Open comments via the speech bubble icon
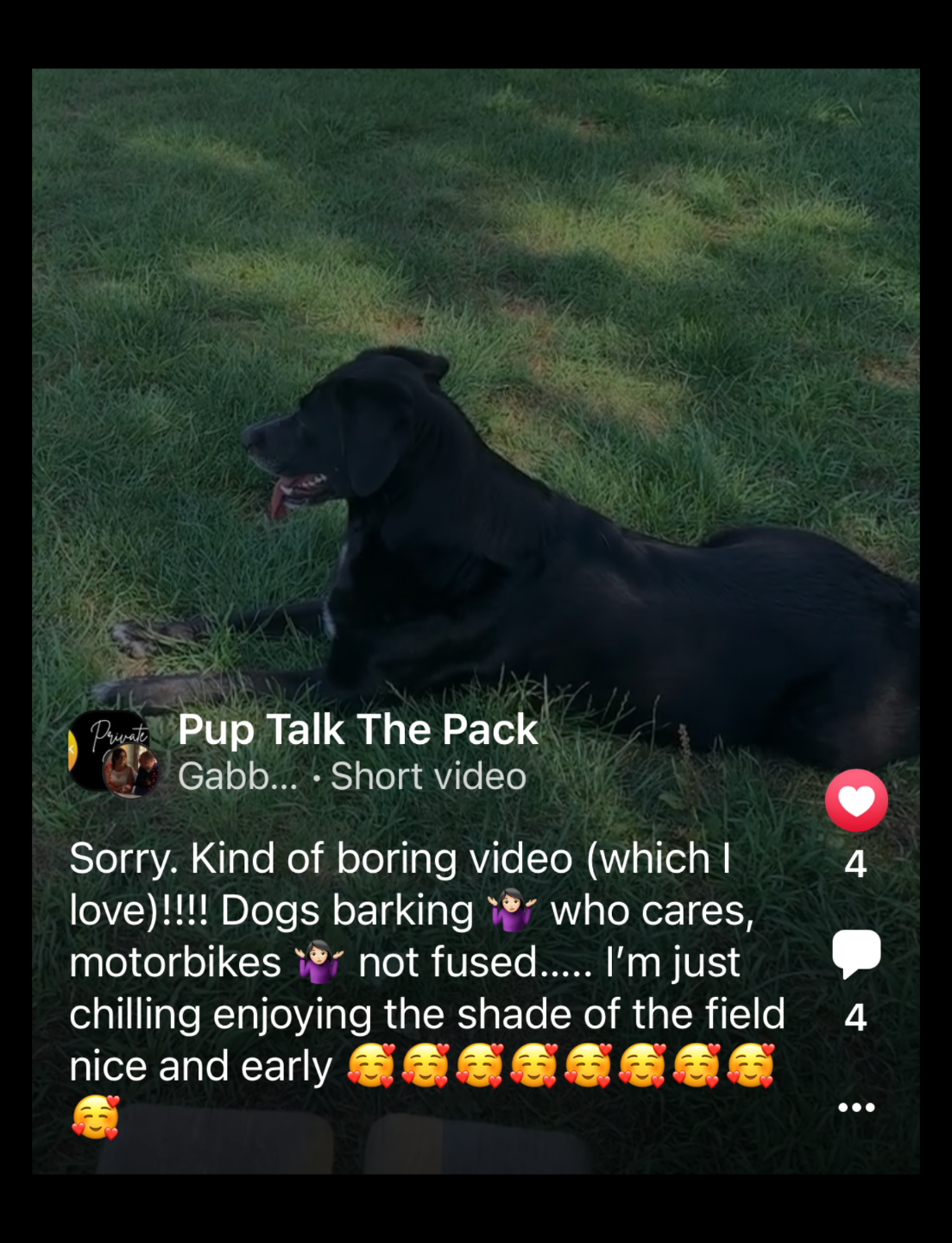952x1243 pixels. coord(856,953)
